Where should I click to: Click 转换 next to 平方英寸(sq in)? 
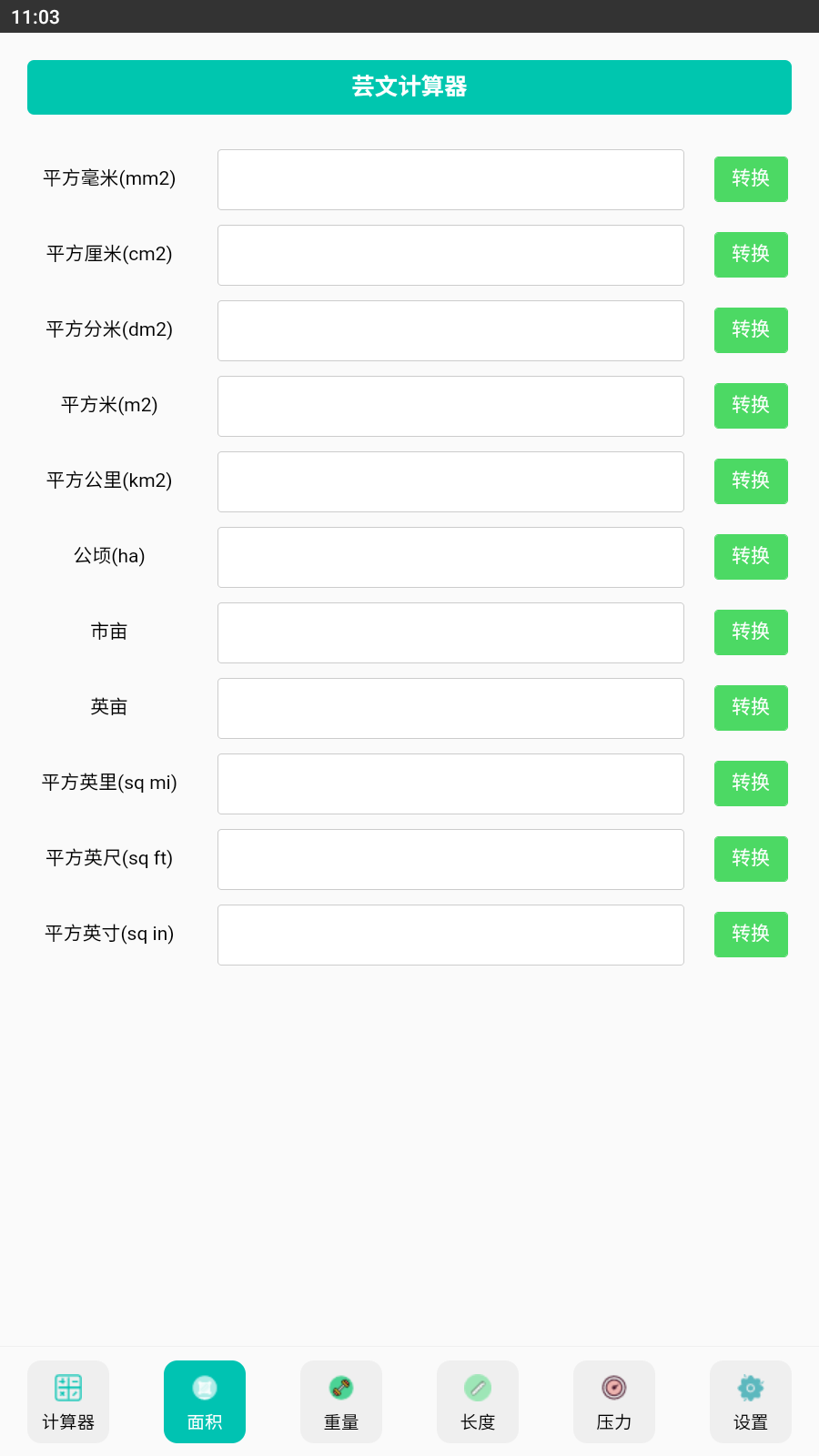(x=750, y=935)
